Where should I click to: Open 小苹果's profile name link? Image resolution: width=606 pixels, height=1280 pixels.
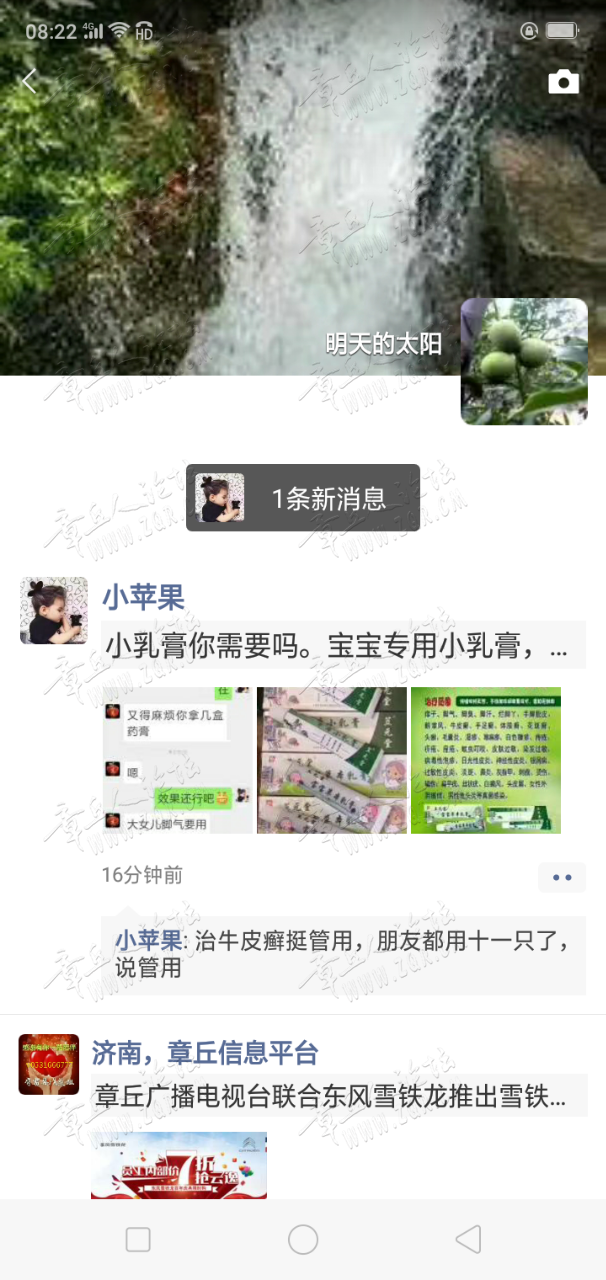(x=143, y=599)
